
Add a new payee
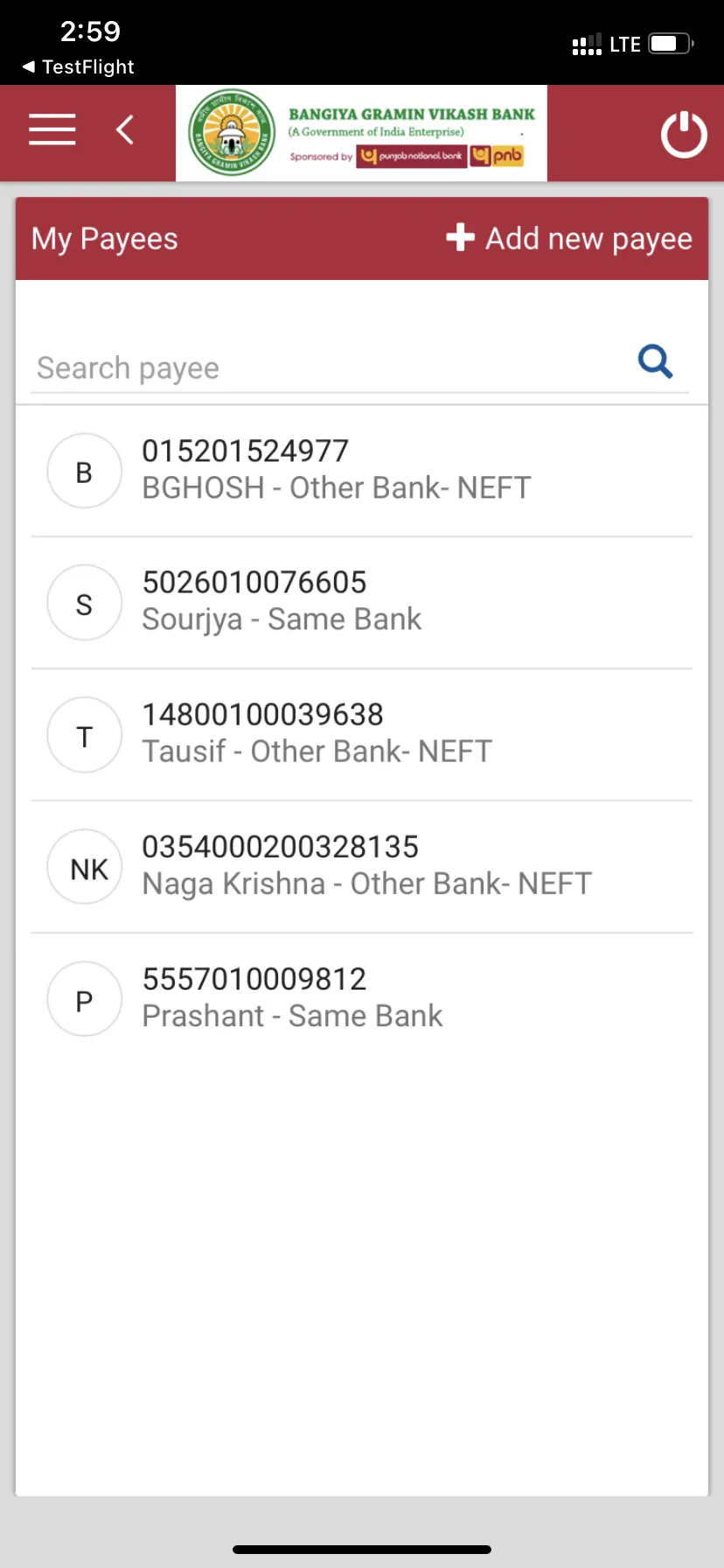(x=570, y=238)
